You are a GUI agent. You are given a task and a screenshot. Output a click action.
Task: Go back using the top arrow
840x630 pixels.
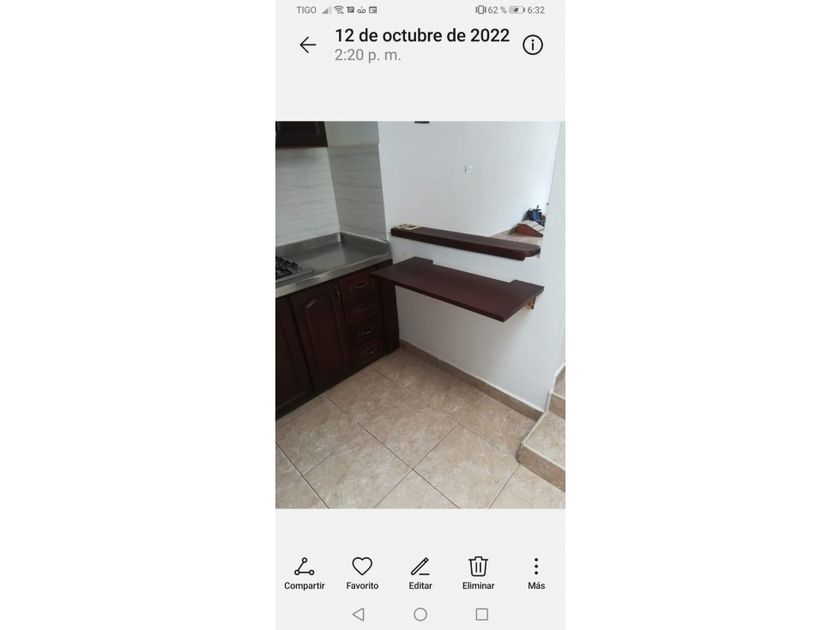(308, 45)
